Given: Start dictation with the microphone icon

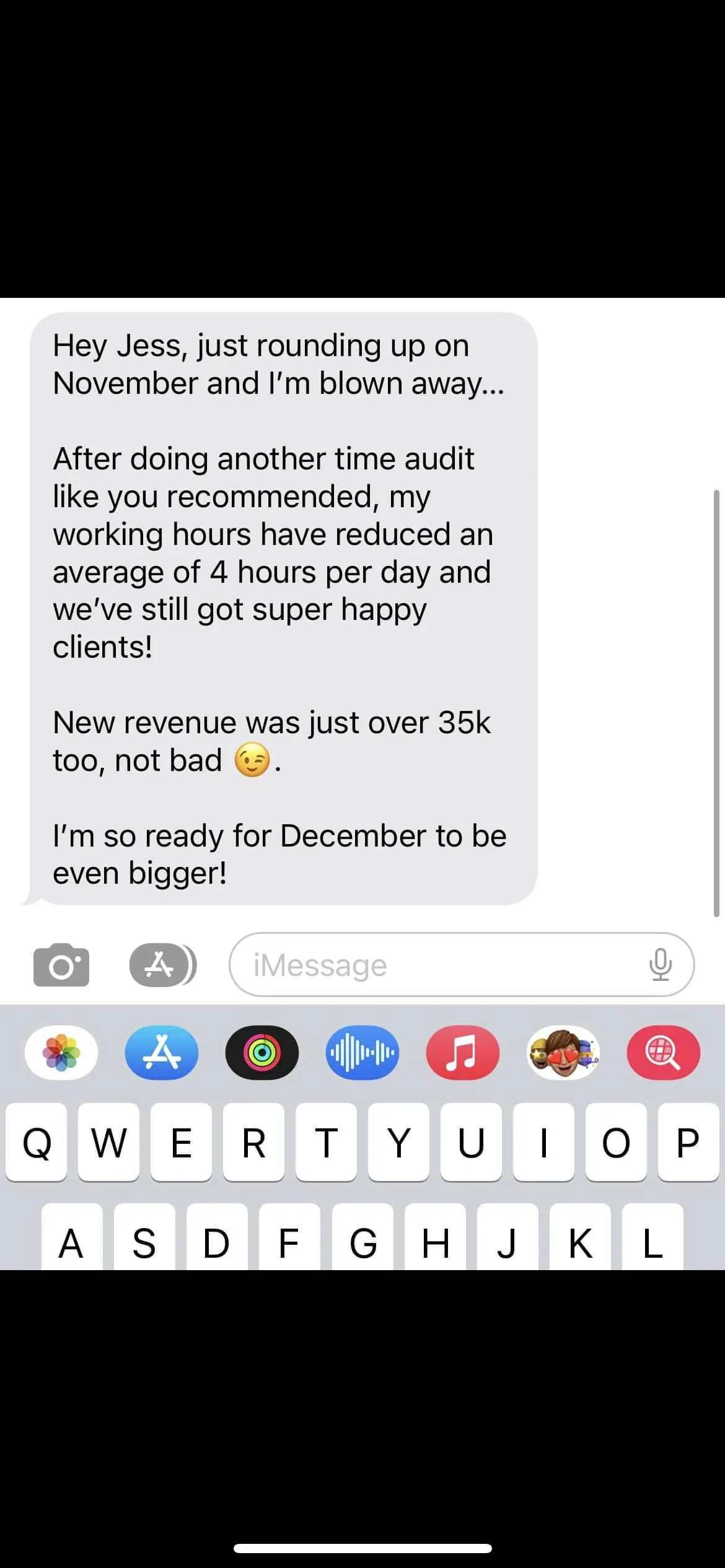Looking at the screenshot, I should click(661, 964).
